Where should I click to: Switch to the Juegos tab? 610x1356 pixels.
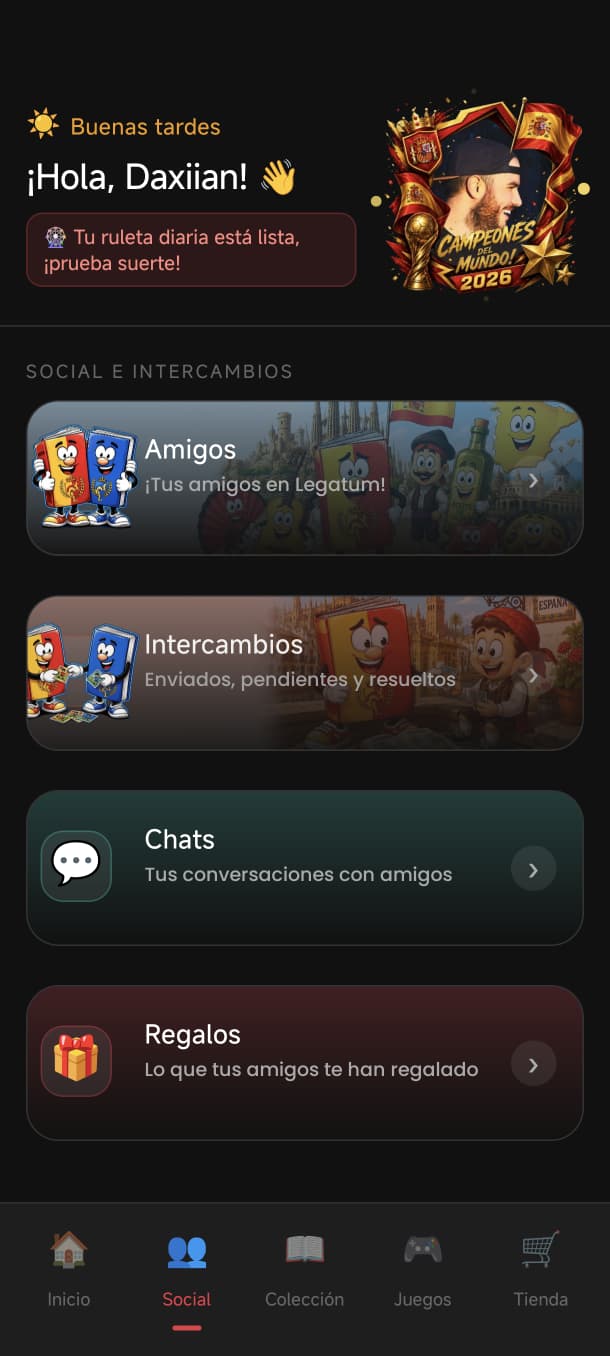(422, 1271)
